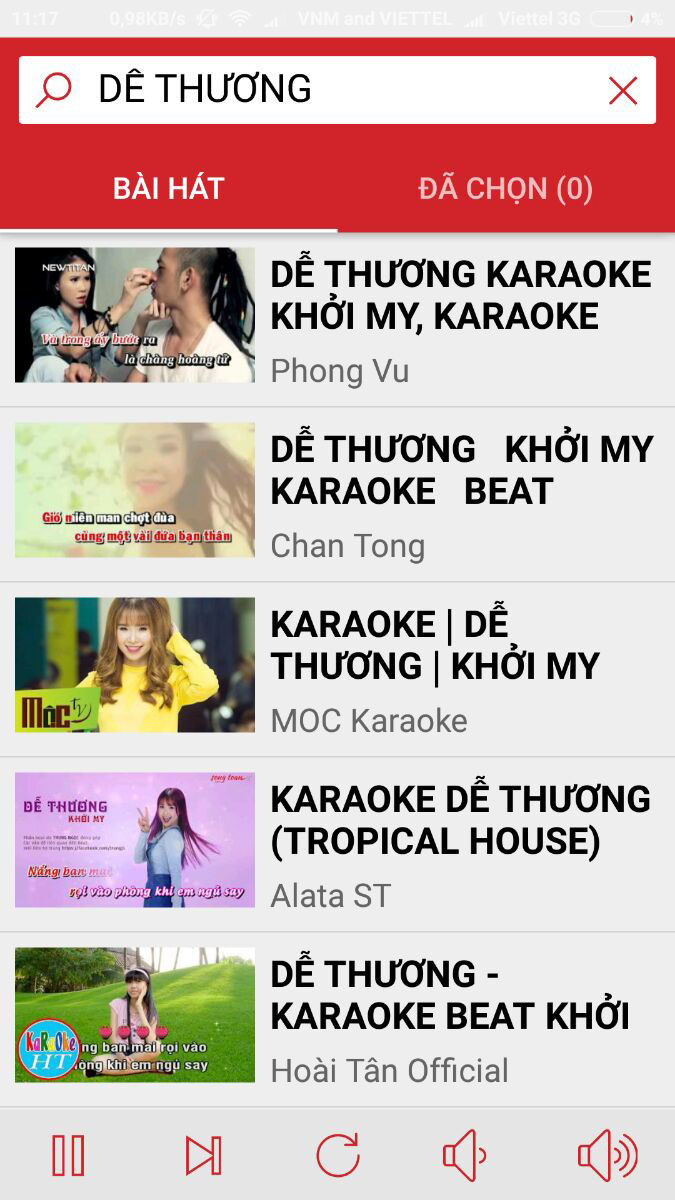Open the ĐÃ CHỌN (0) tab

pyautogui.click(x=505, y=189)
